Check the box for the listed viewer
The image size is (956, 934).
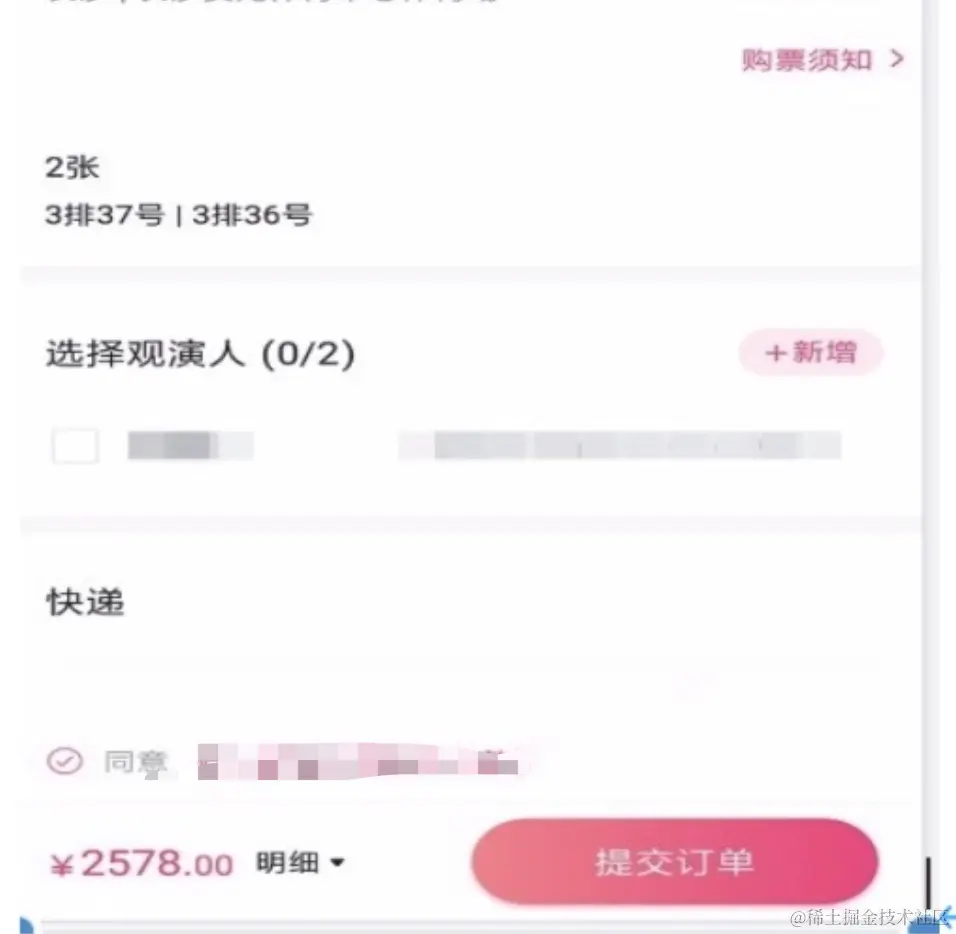75,446
